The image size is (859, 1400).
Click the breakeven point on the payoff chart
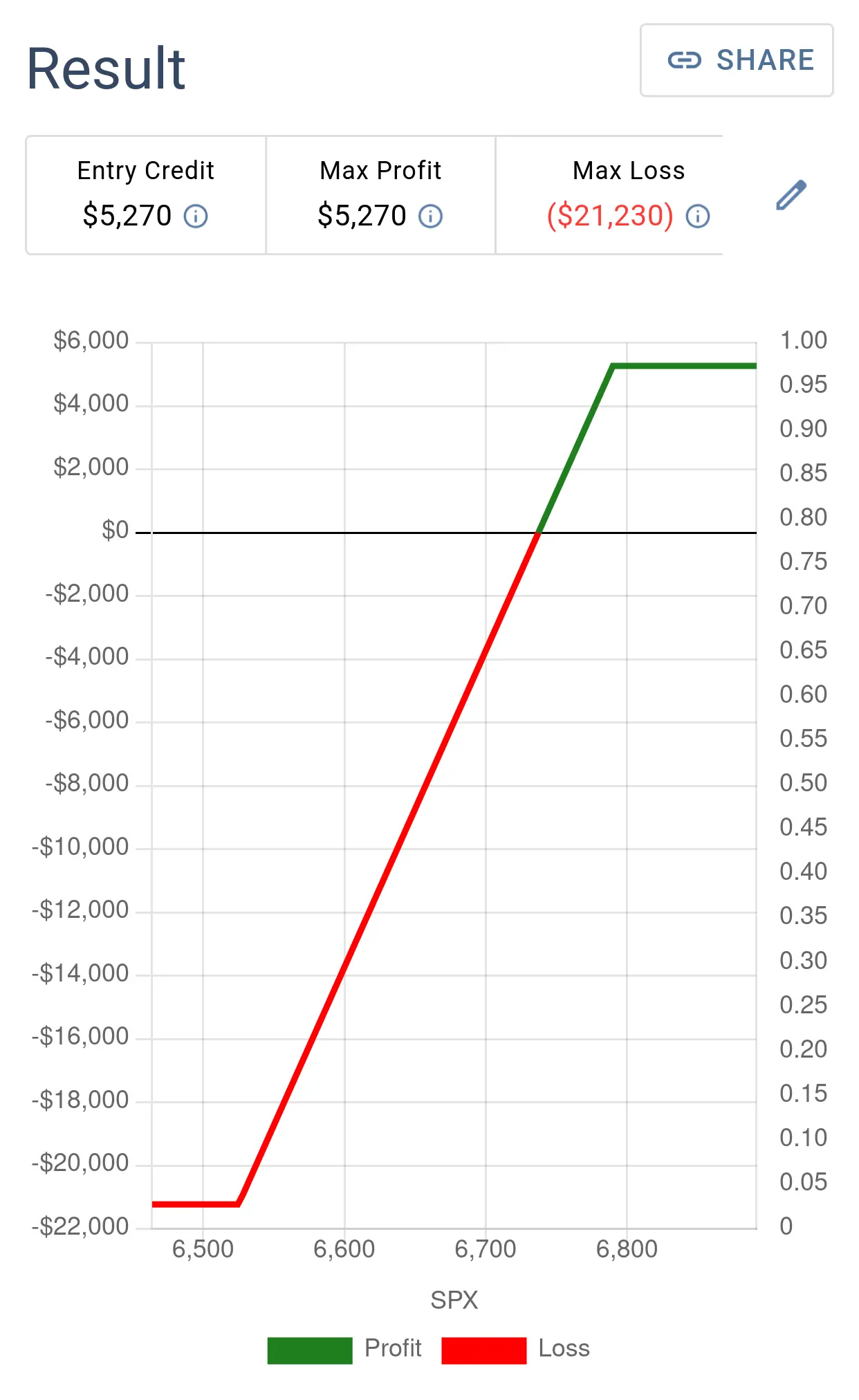[538, 533]
